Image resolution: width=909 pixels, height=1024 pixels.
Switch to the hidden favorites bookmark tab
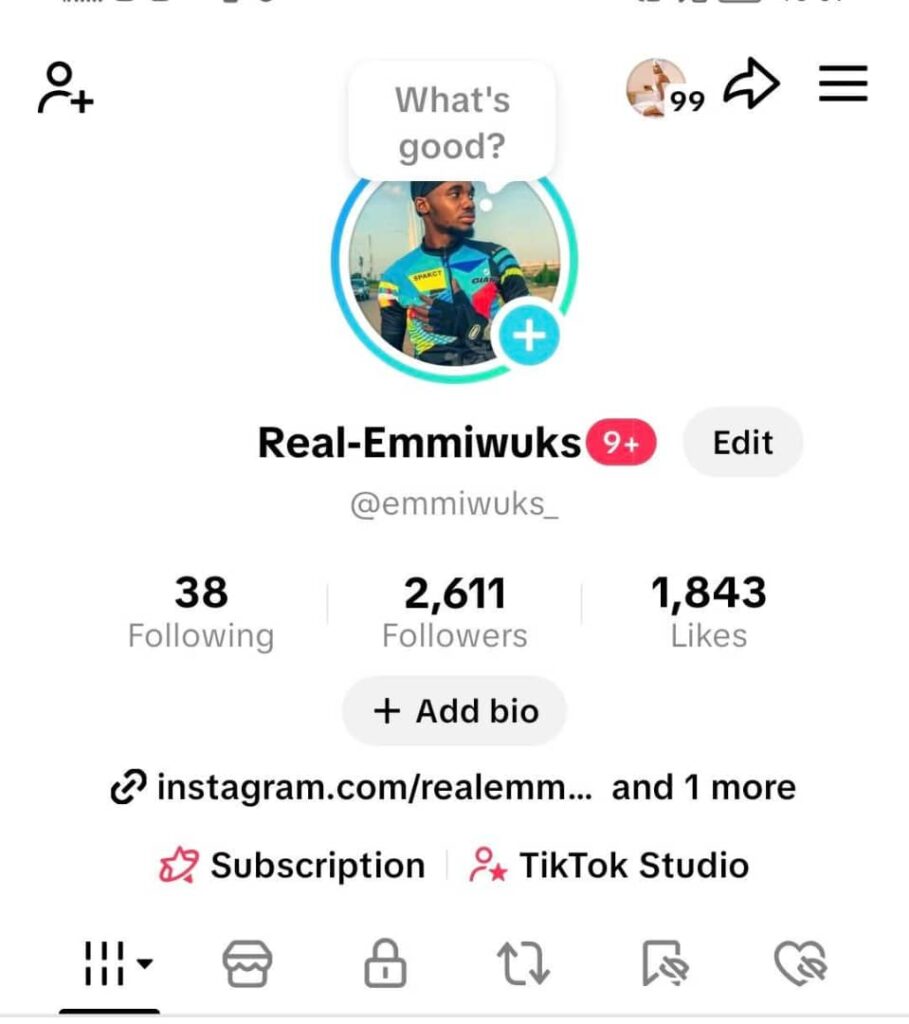pos(662,964)
